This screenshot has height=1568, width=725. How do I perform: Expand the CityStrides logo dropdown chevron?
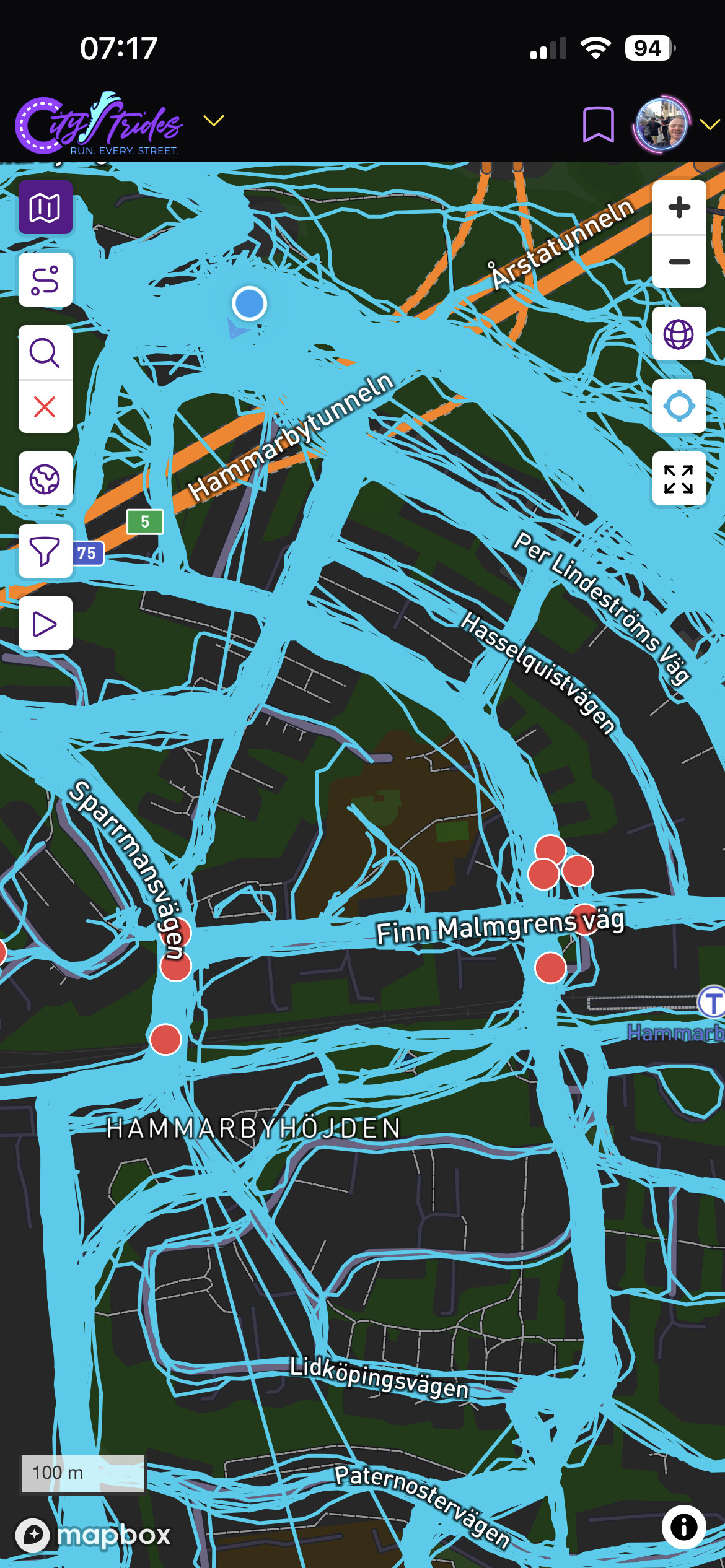coord(214,121)
